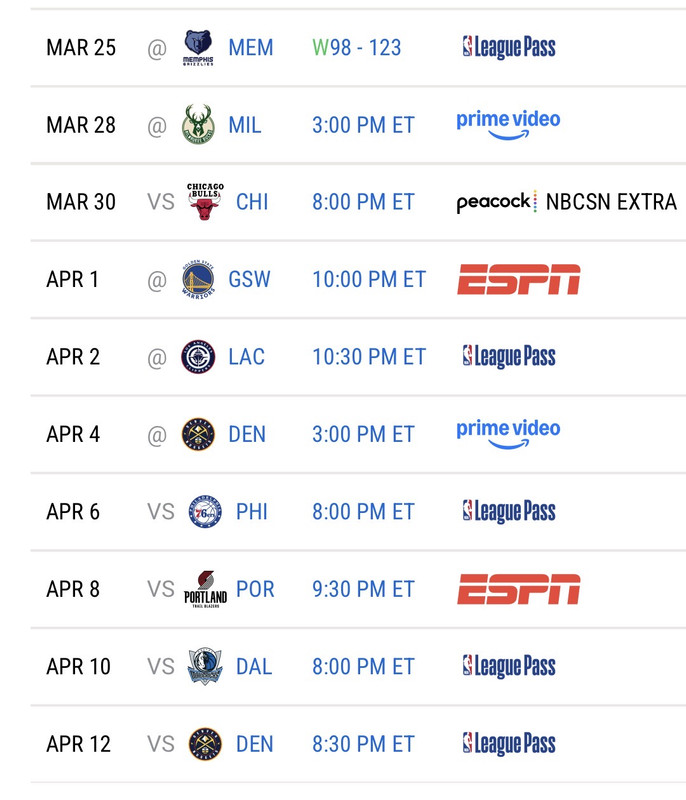The height and width of the screenshot is (800, 686).
Task: Open the Memphis MEM team link
Action: click(250, 47)
